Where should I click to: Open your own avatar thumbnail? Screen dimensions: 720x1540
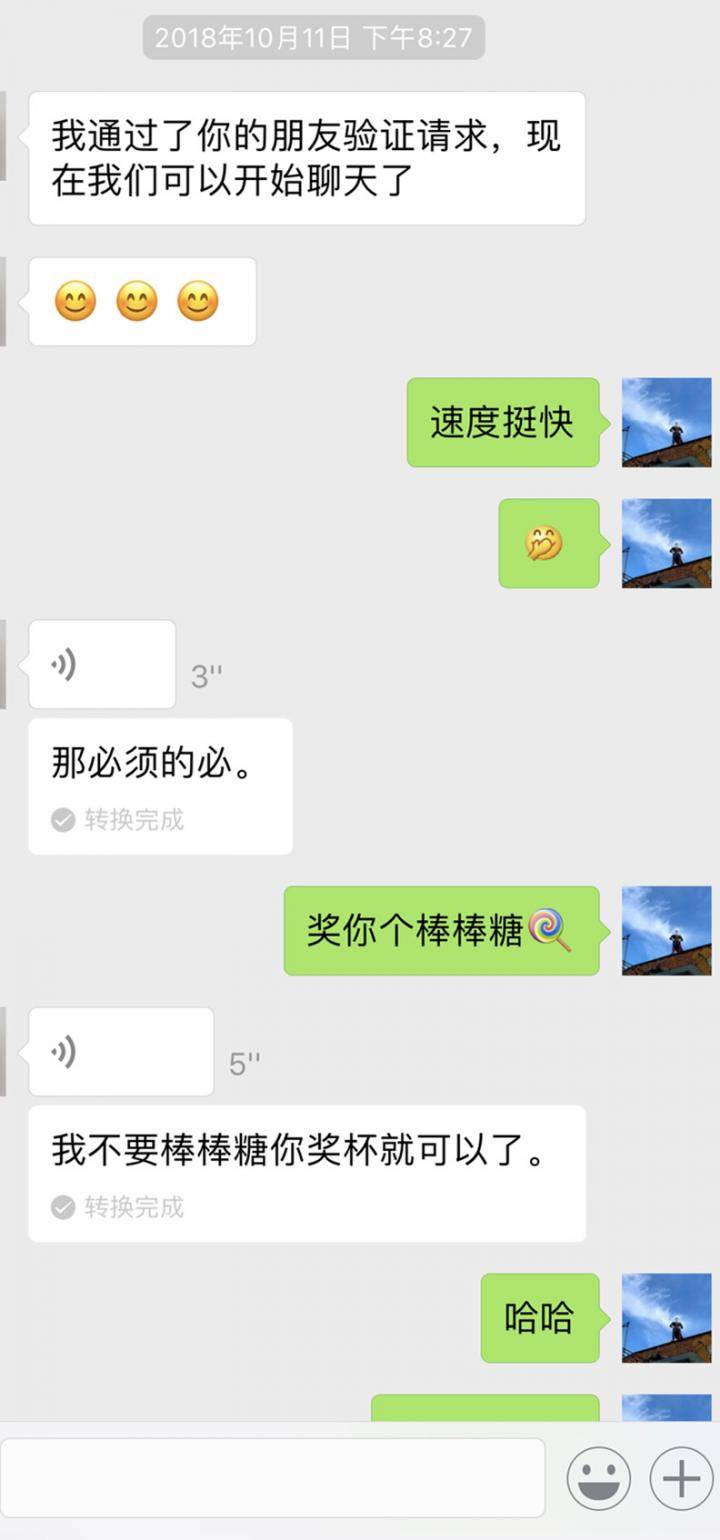pyautogui.click(x=666, y=421)
